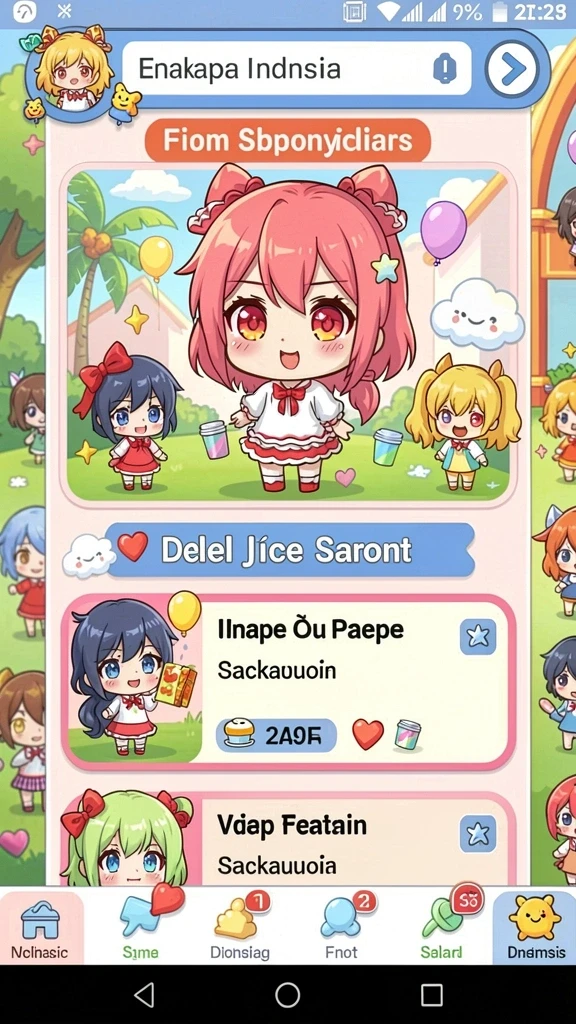Switch to the Nclinasic home tab
Image resolution: width=576 pixels, height=1024 pixels.
pos(40,927)
